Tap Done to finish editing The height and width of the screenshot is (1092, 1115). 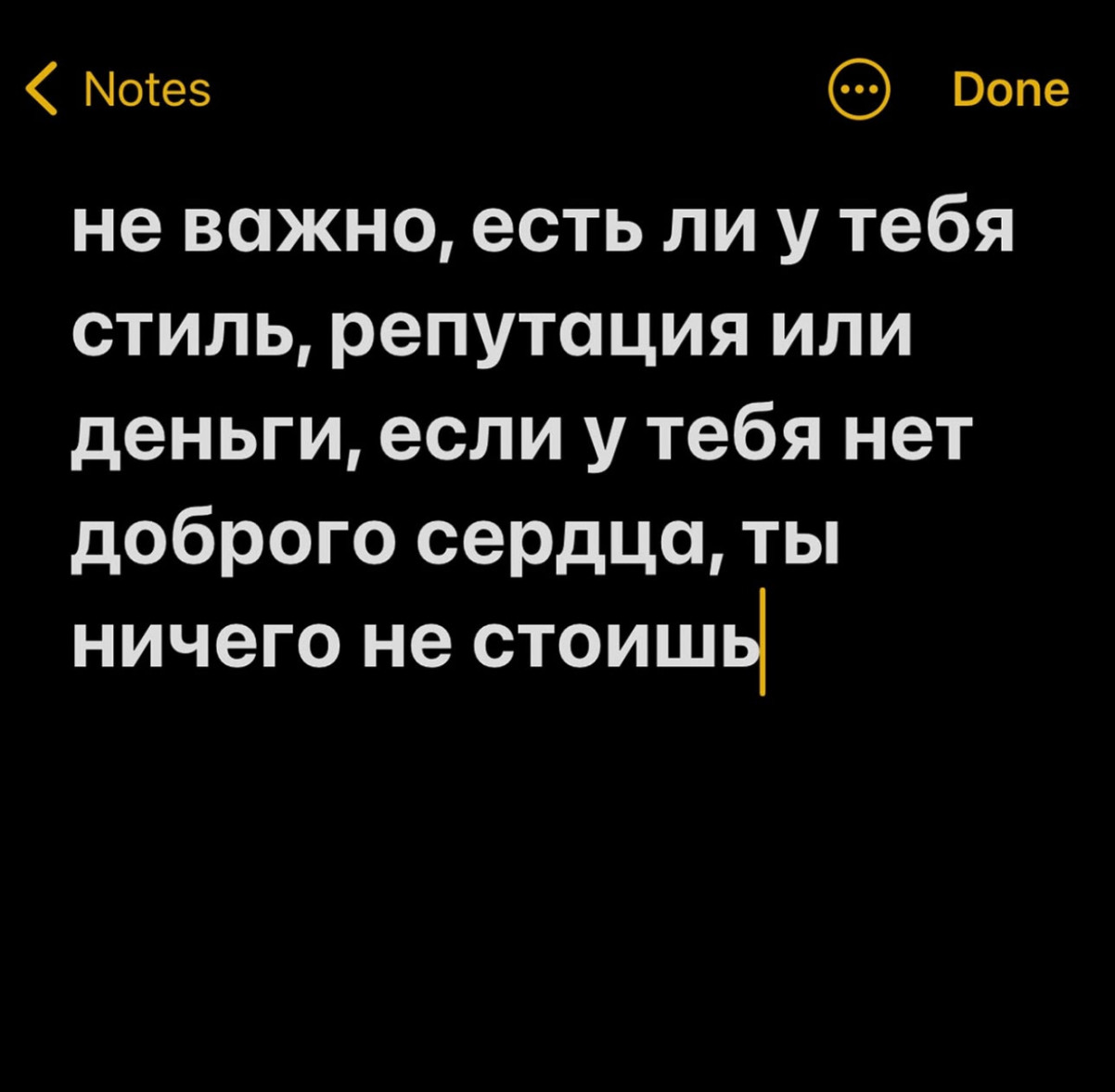click(1010, 90)
